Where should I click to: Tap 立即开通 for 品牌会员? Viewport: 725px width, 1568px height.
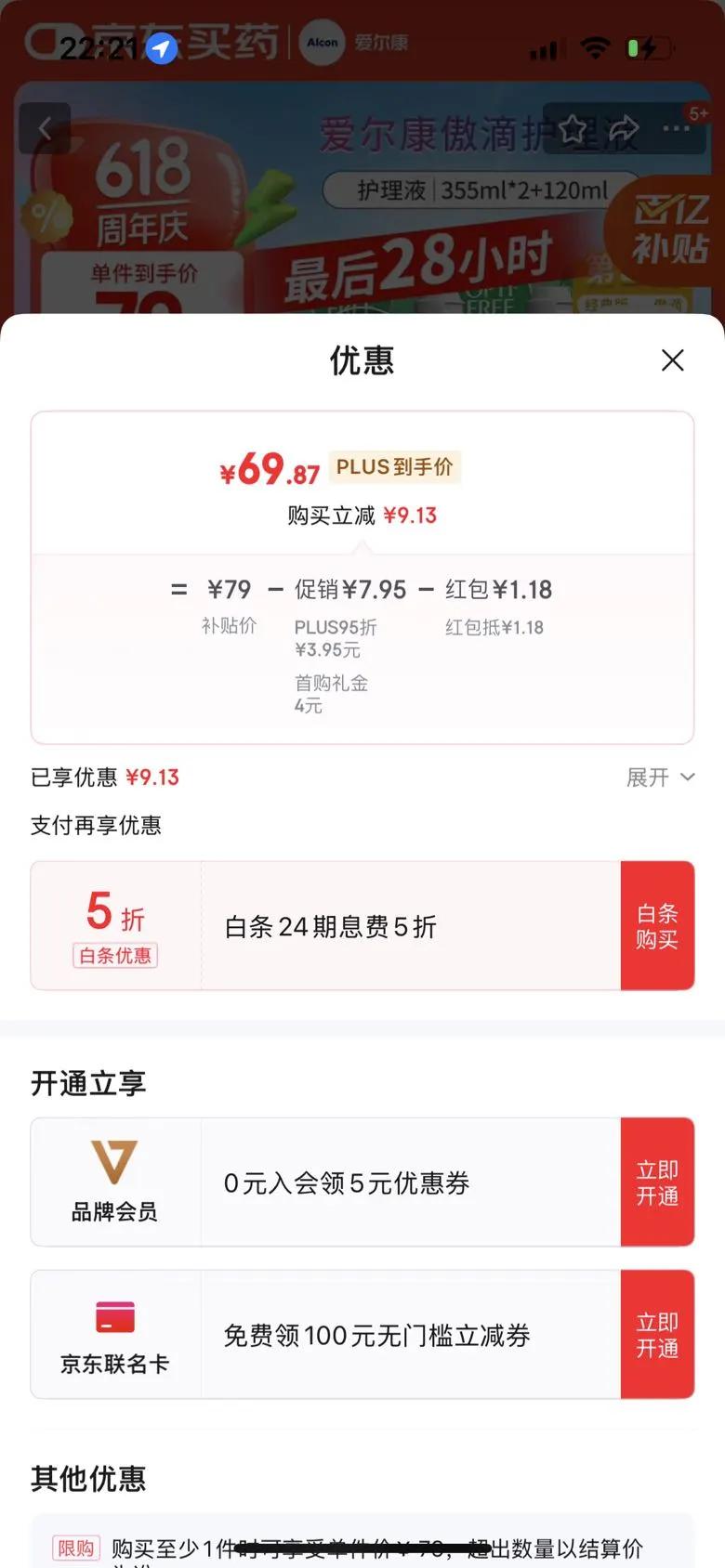[657, 1183]
